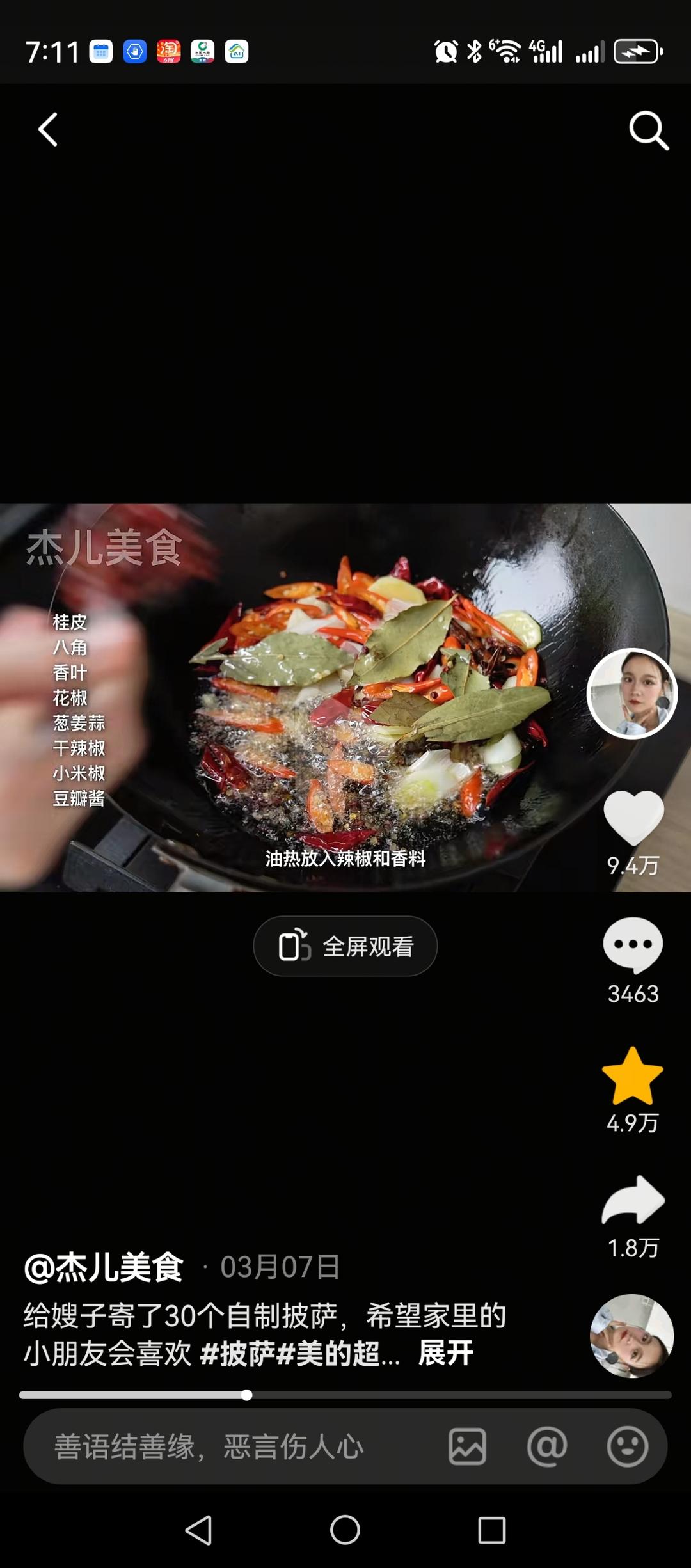Share the video via arrow icon

coord(633,1200)
